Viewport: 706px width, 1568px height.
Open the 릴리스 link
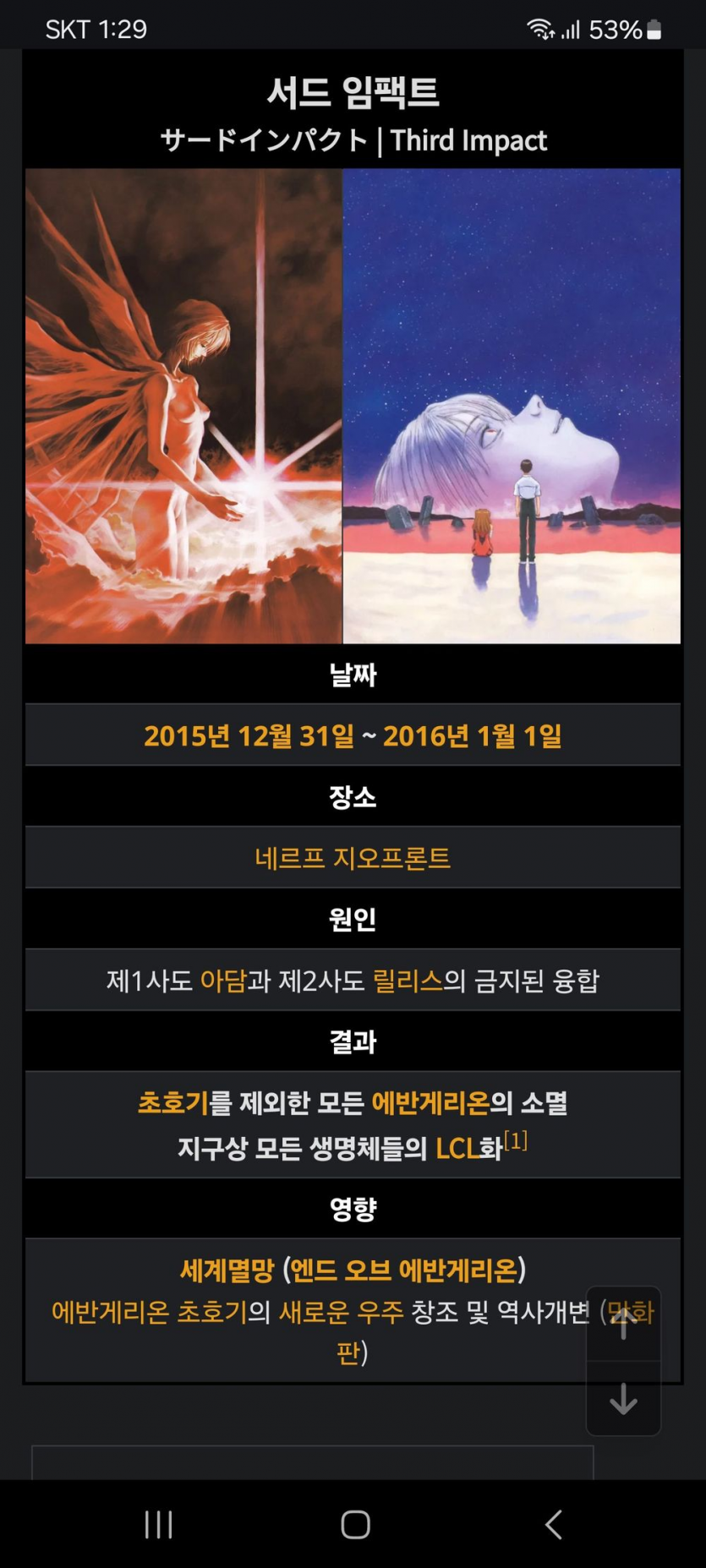[408, 981]
